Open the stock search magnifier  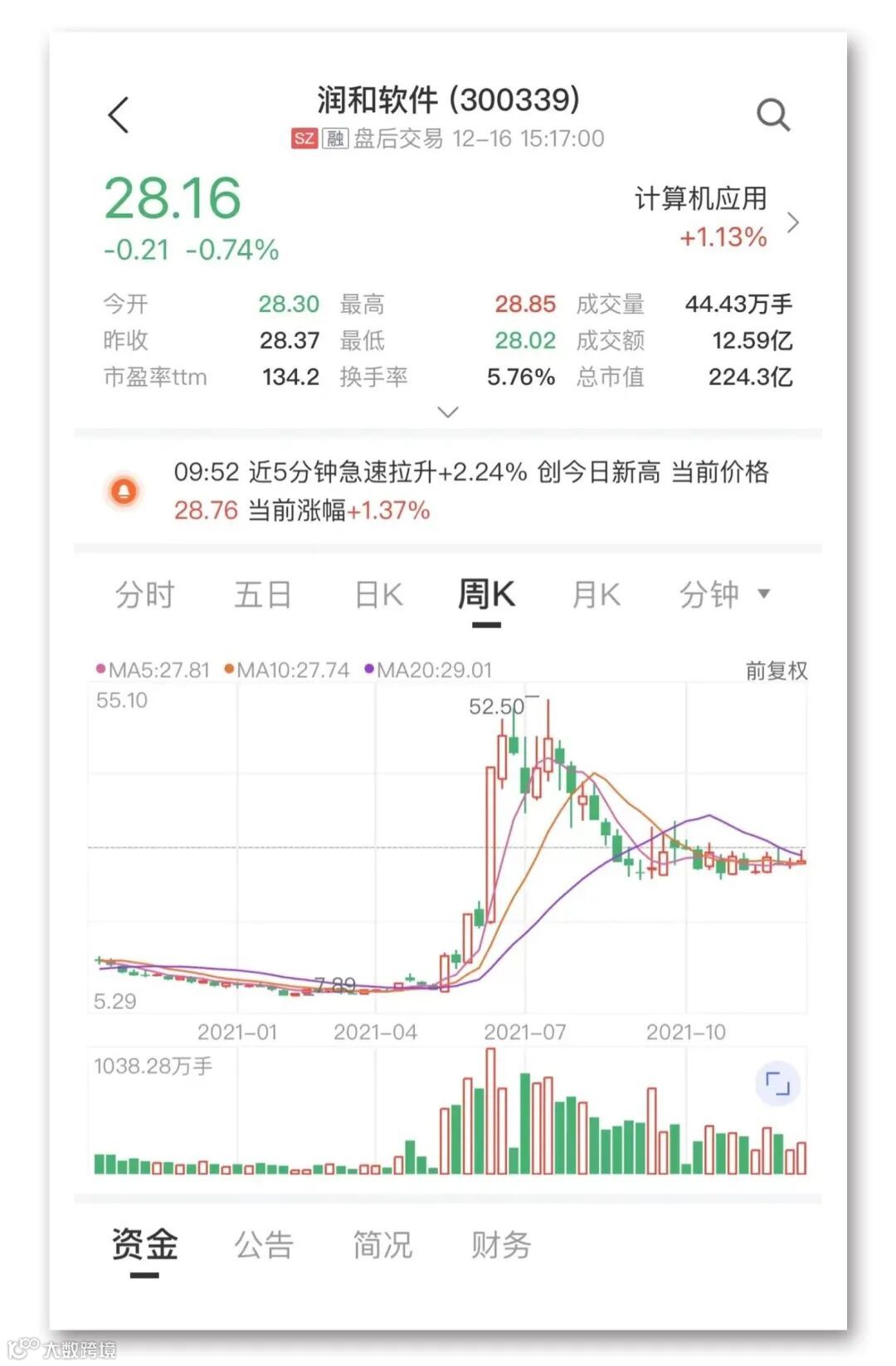(x=772, y=115)
